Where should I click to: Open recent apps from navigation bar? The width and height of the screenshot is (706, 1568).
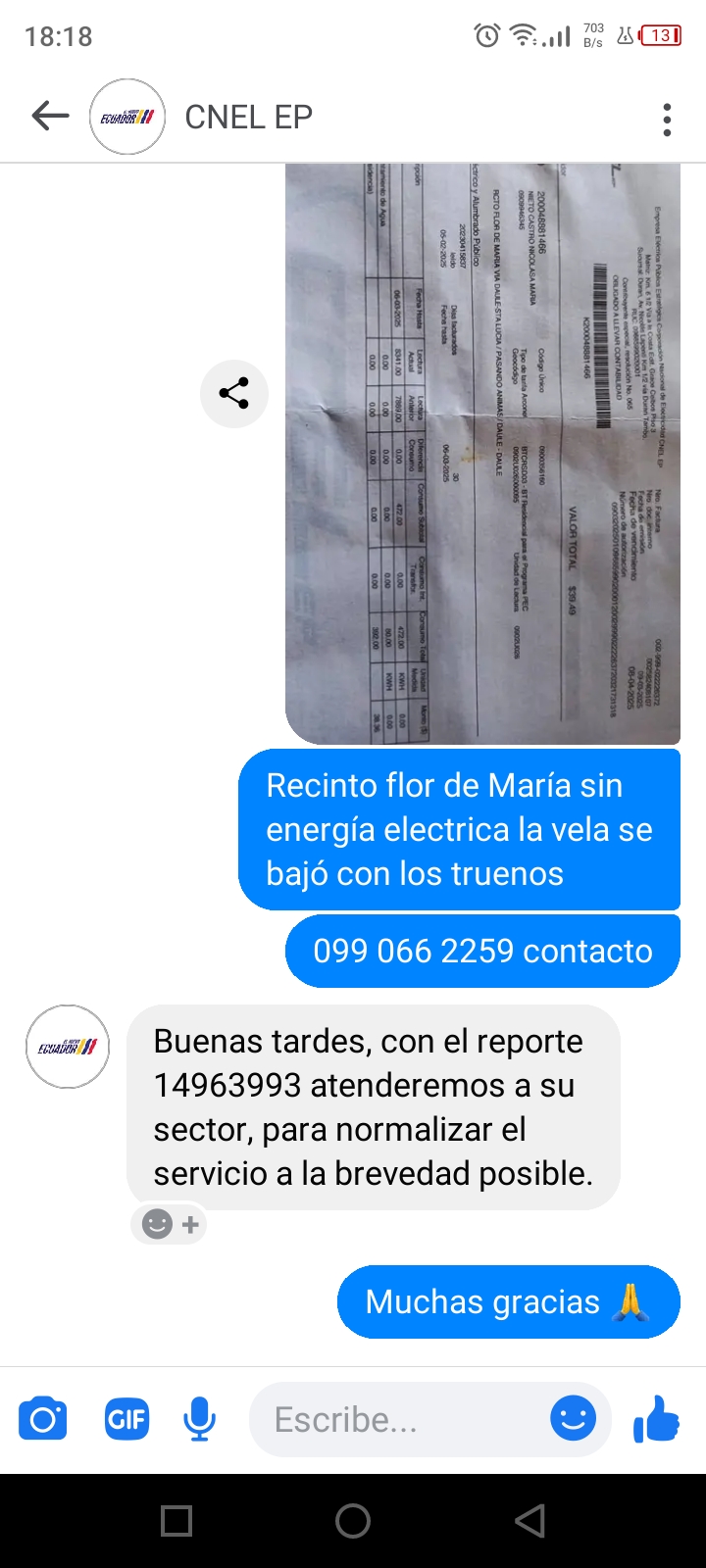[x=176, y=1521]
